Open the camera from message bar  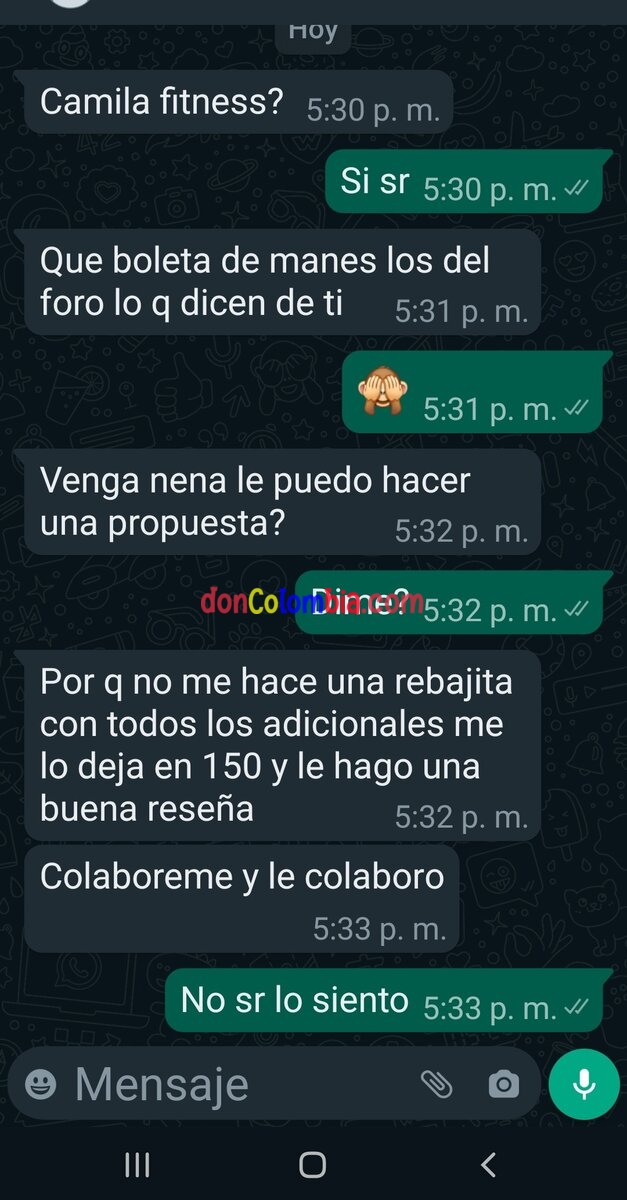[503, 1084]
